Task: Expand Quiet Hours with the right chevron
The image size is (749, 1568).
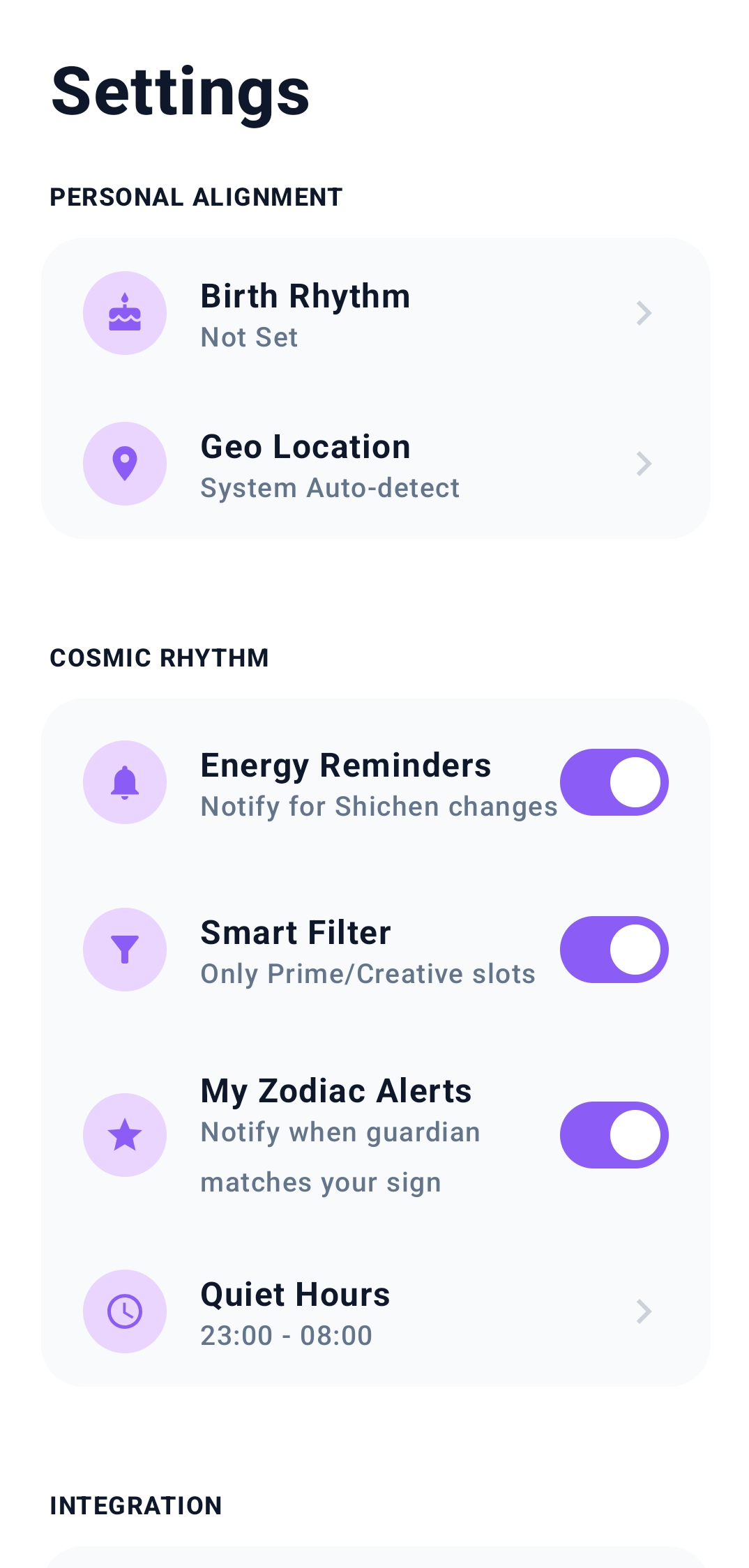Action: [x=644, y=1311]
